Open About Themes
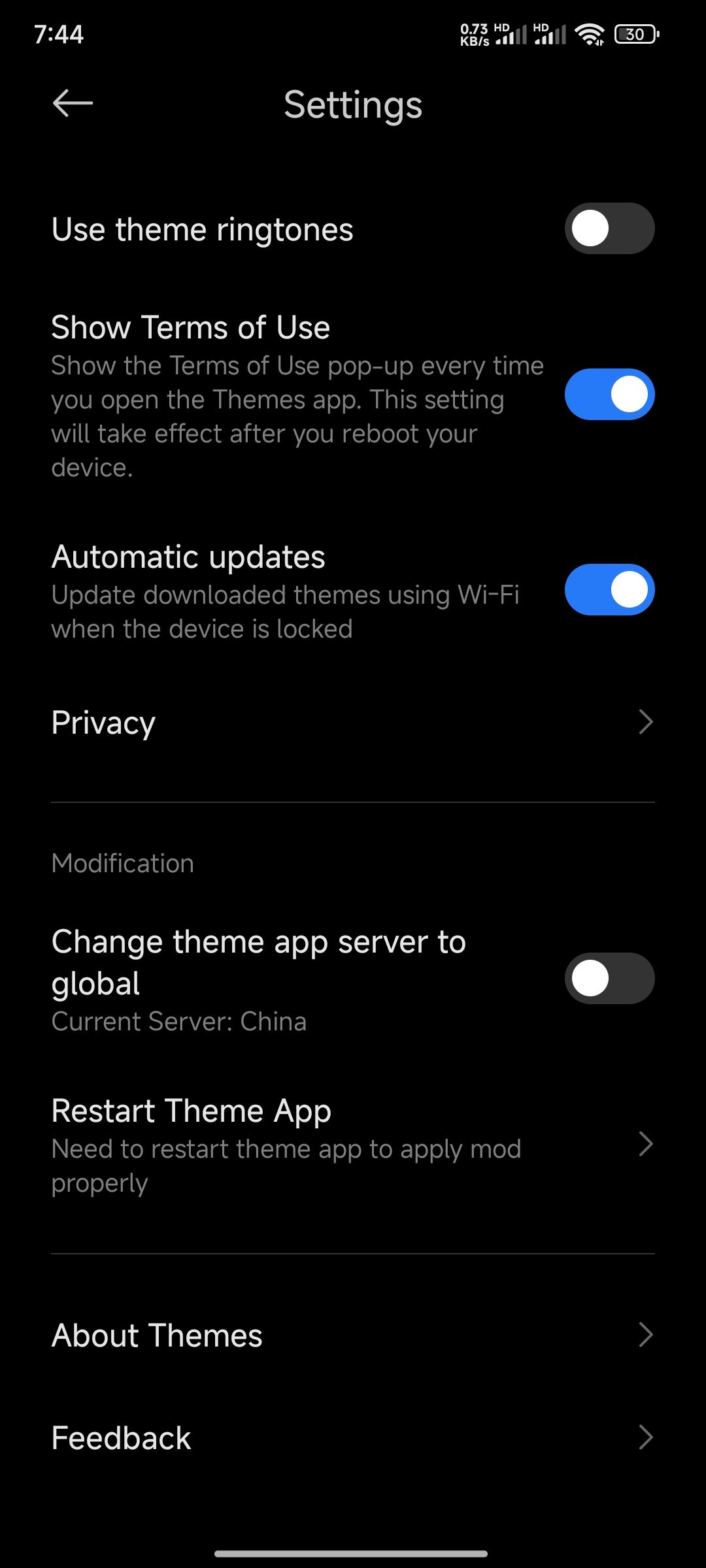Viewport: 706px width, 1568px height. click(x=353, y=1335)
